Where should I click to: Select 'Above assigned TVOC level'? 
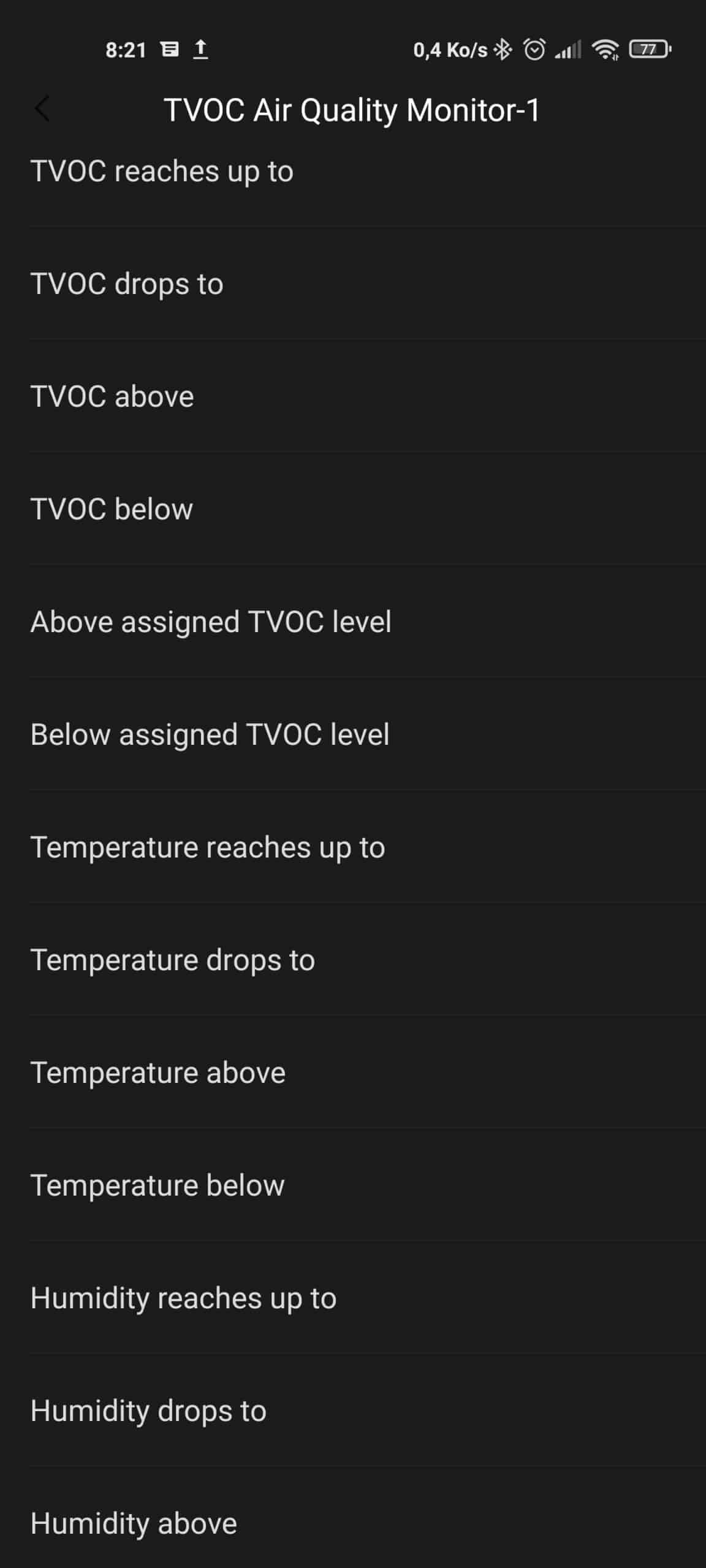tap(353, 621)
